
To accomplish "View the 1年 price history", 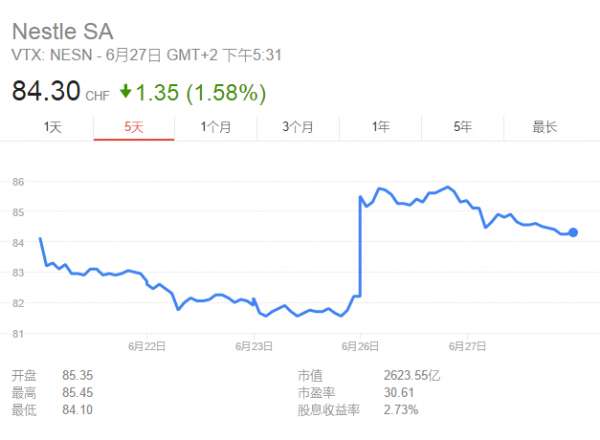I will [380, 127].
